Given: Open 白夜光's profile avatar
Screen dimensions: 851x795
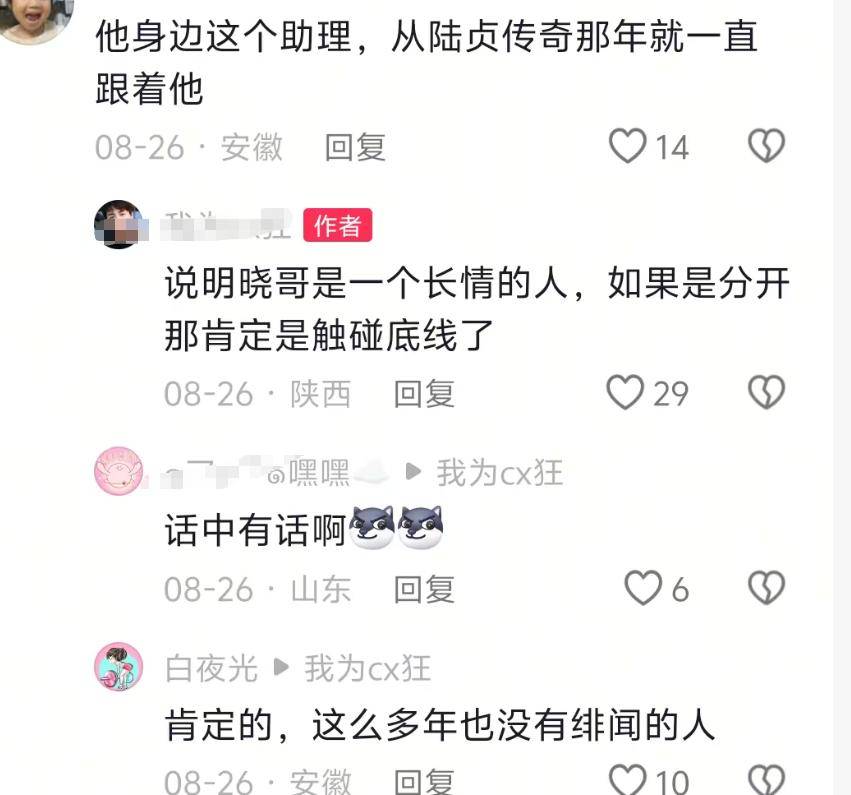Looking at the screenshot, I should [x=119, y=666].
